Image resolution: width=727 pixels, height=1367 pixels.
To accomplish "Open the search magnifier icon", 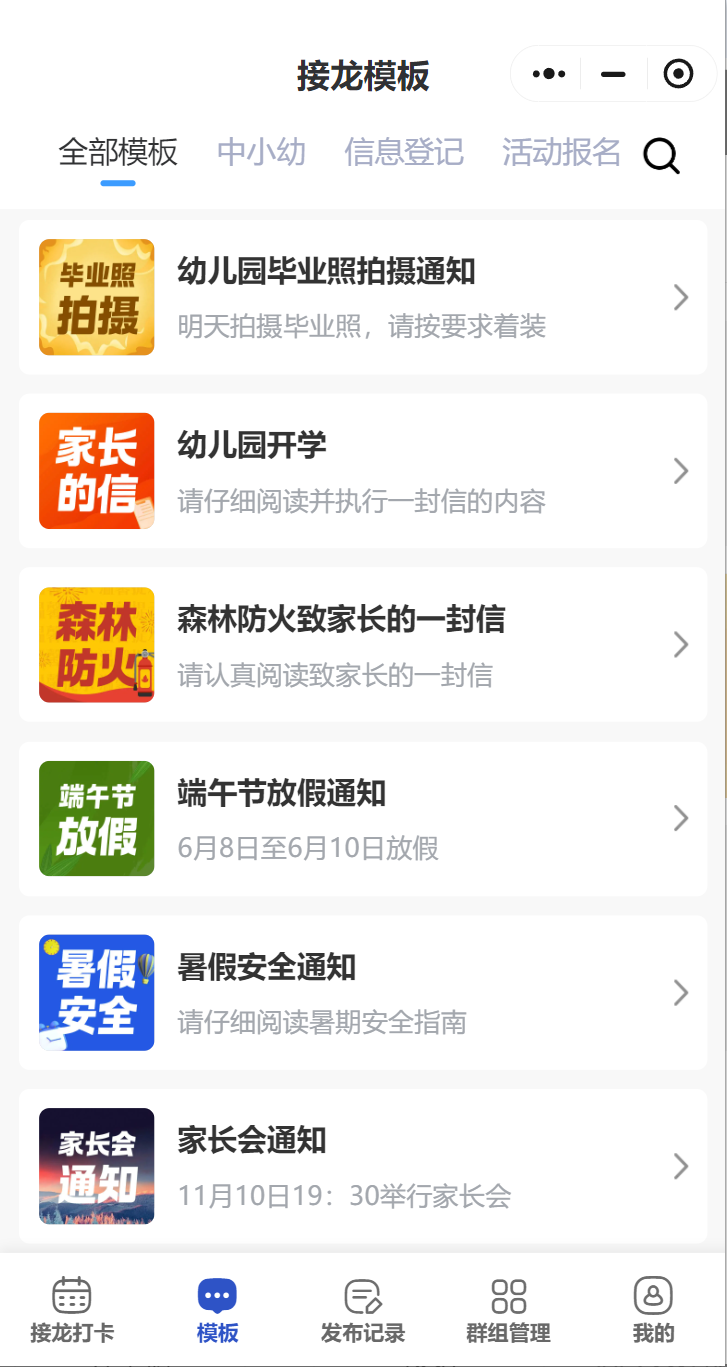I will click(x=661, y=155).
